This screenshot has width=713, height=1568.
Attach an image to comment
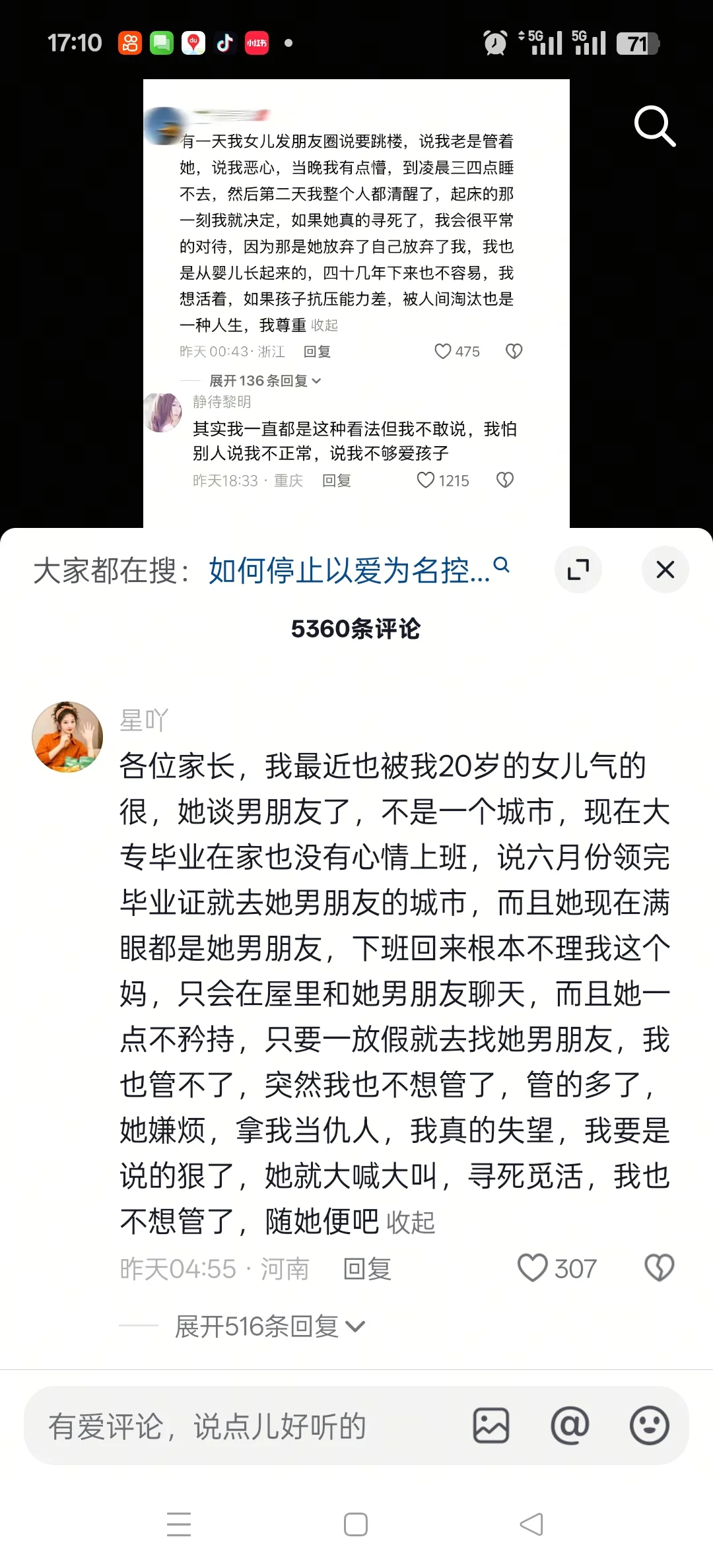coord(491,1425)
